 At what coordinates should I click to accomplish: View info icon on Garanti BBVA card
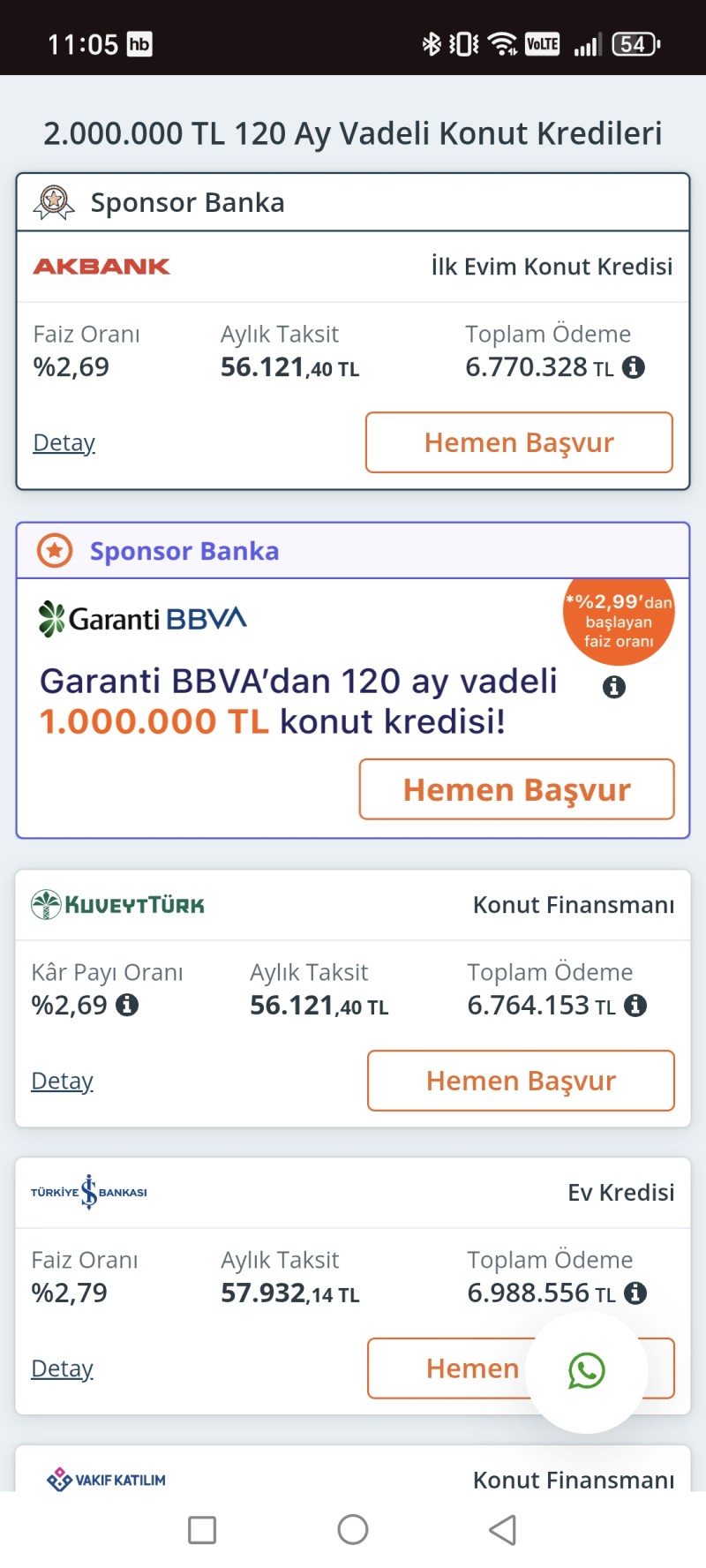(614, 687)
